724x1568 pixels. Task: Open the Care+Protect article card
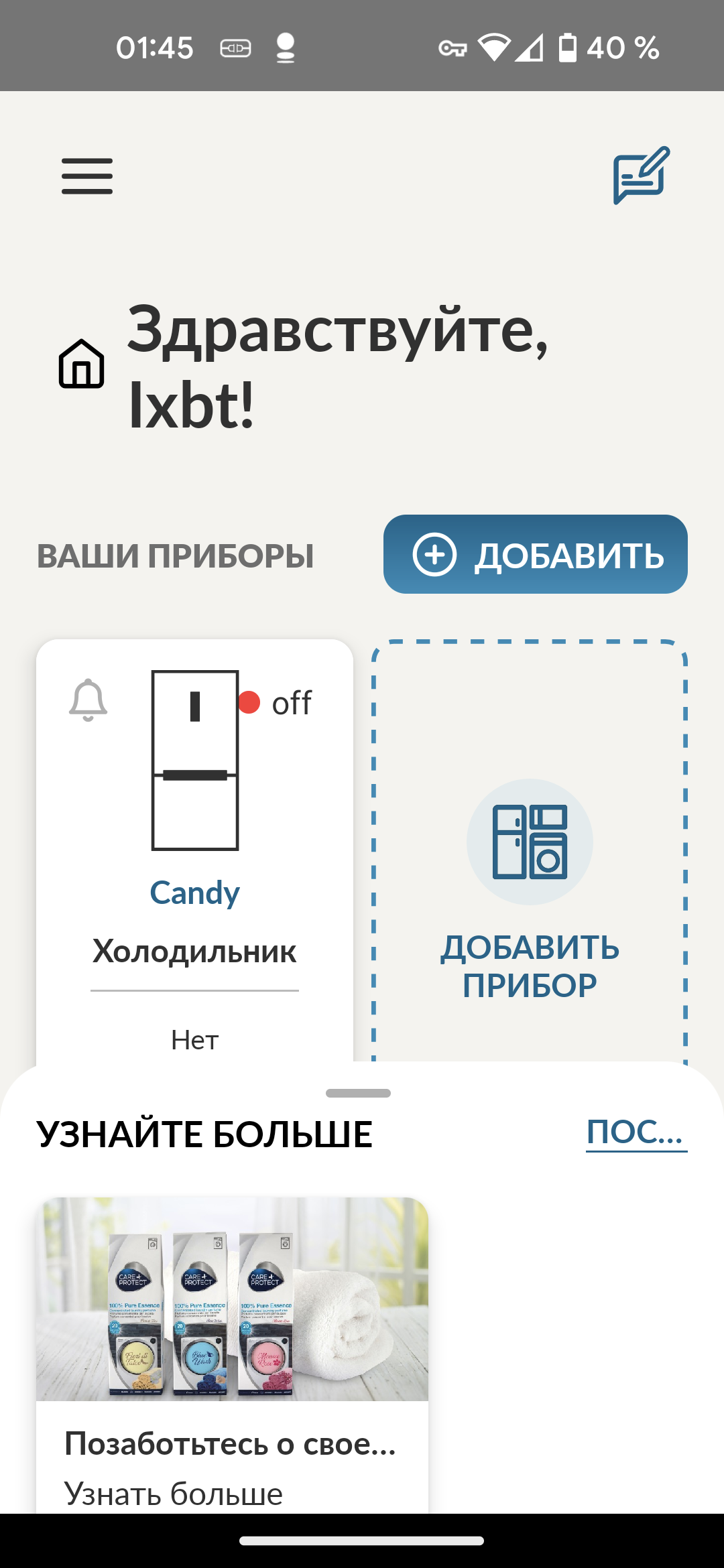(x=232, y=1354)
